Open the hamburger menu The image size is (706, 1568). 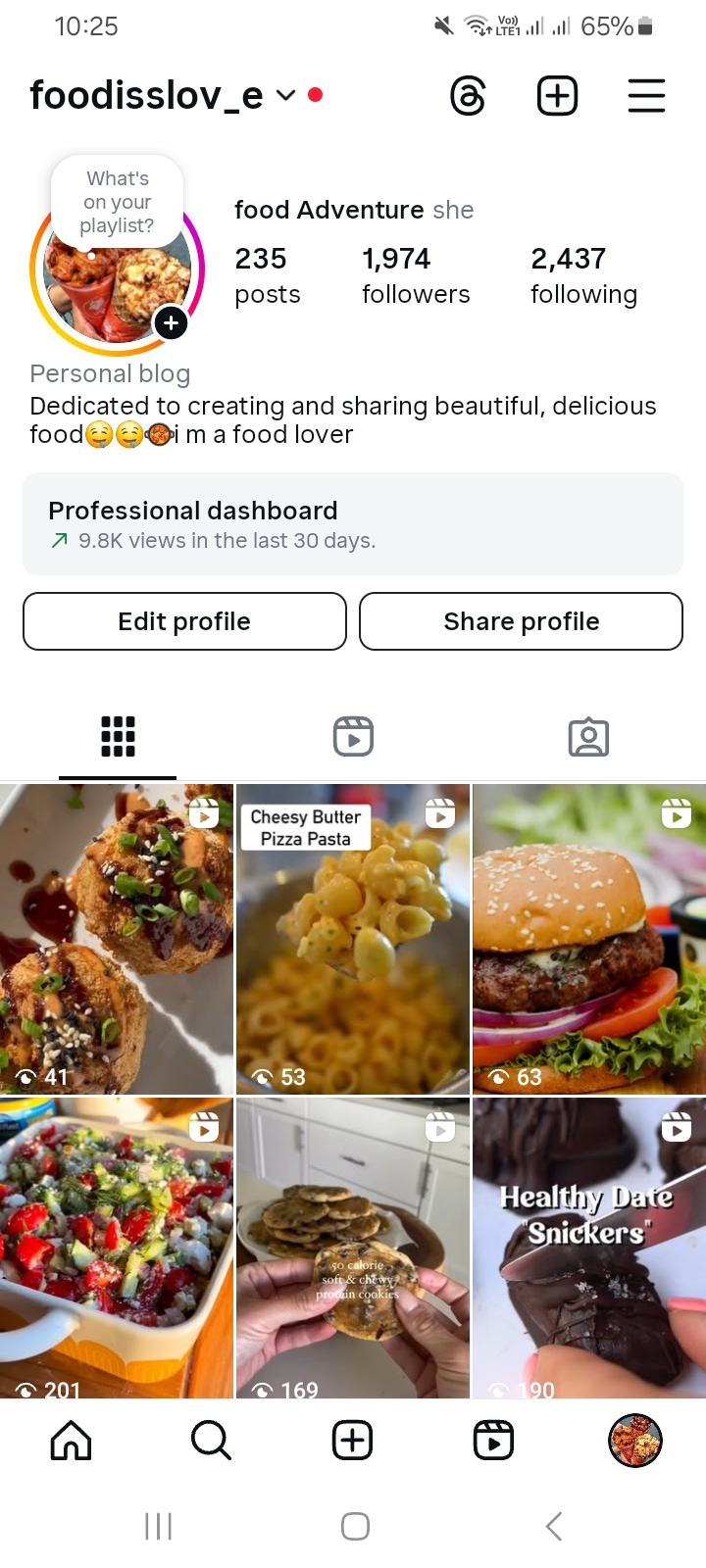(x=646, y=96)
